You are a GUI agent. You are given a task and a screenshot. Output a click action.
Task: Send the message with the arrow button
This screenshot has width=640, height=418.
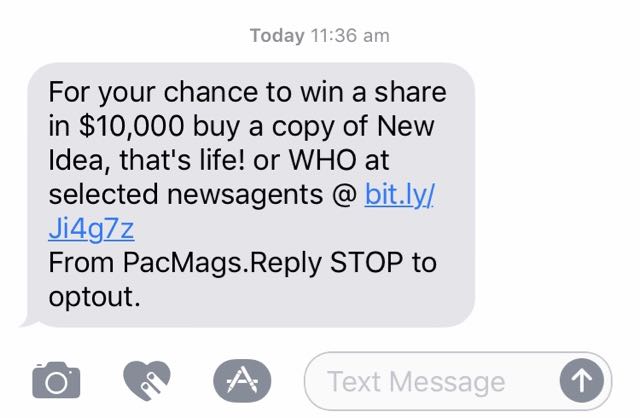click(579, 381)
